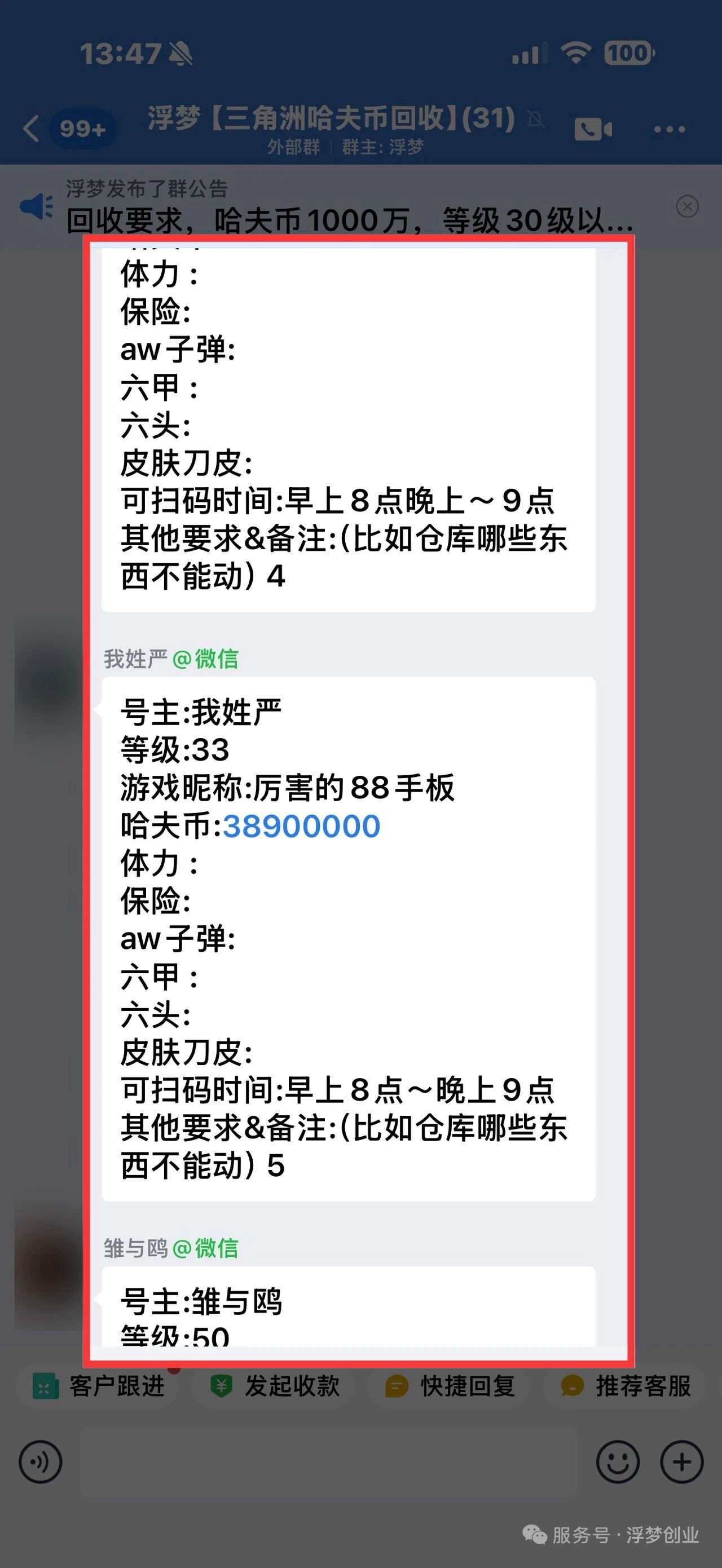The width and height of the screenshot is (722, 1568).
Task: Tap the 99+ unread count badge
Action: (80, 129)
